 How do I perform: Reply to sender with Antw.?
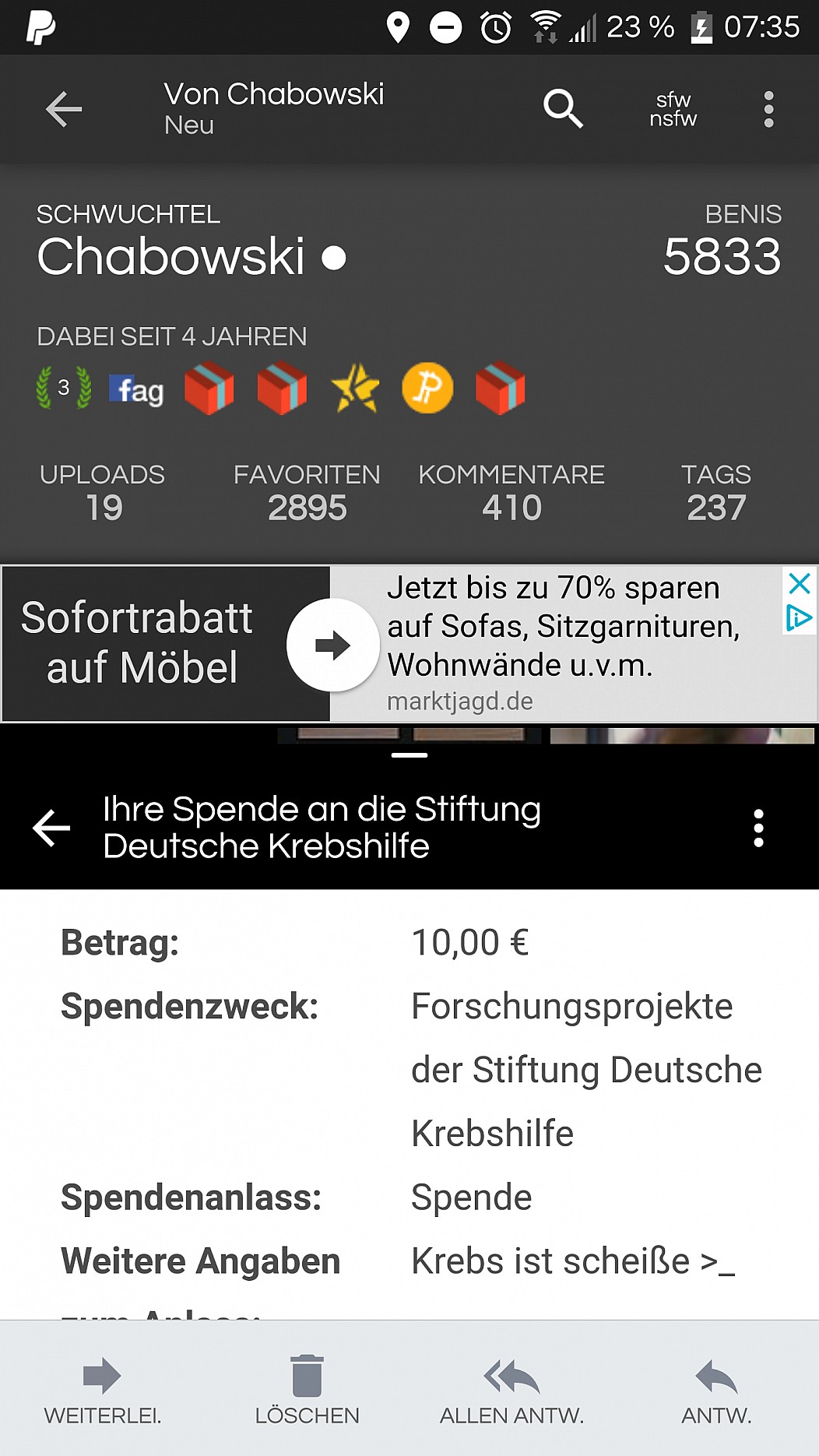(716, 1390)
